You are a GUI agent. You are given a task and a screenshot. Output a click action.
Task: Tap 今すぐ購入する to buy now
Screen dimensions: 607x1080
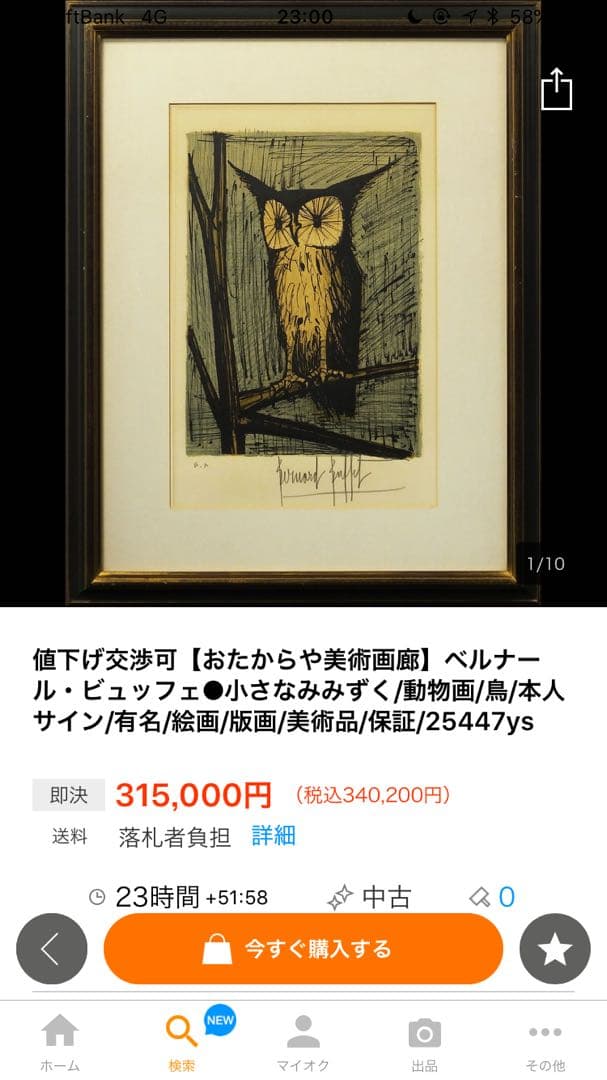(x=303, y=949)
